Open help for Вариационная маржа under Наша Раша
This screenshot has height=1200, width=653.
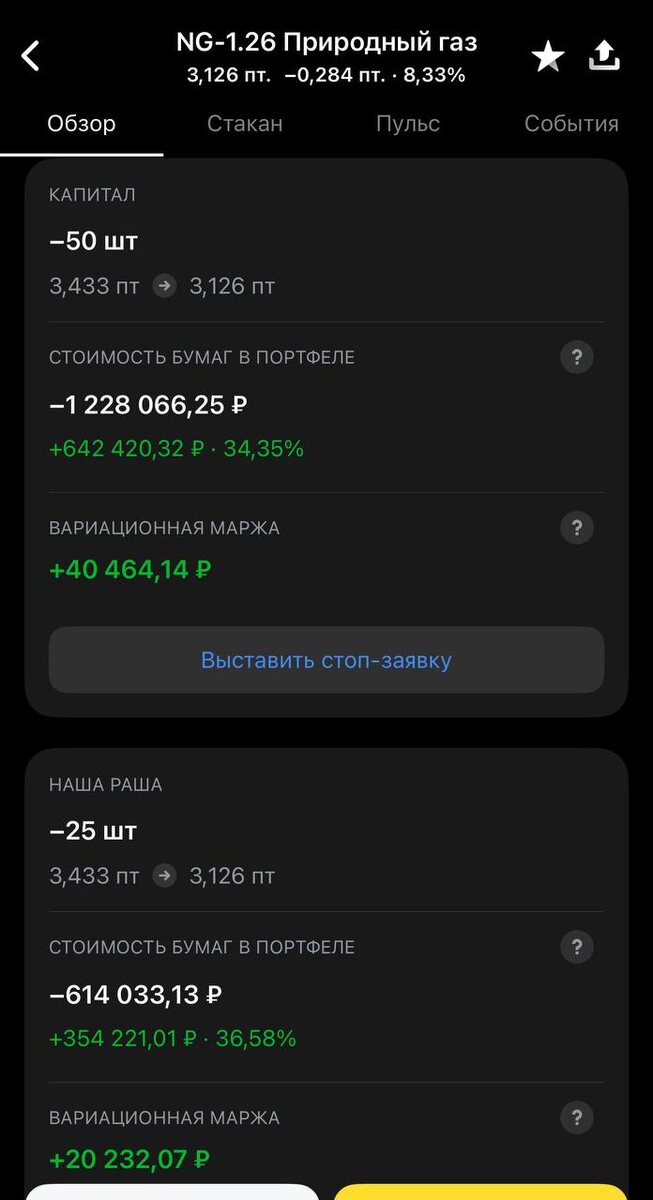[x=577, y=1118]
